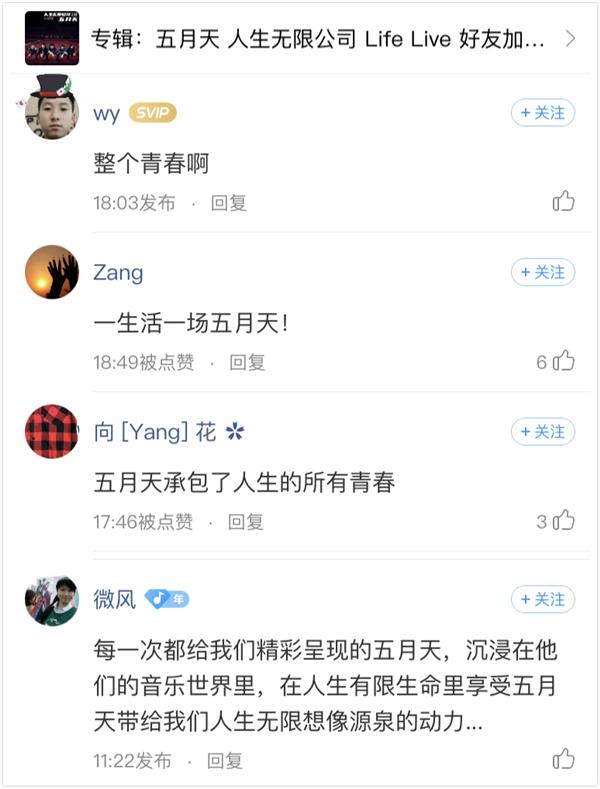The width and height of the screenshot is (600, 789).
Task: Follow user wy
Action: [x=543, y=113]
